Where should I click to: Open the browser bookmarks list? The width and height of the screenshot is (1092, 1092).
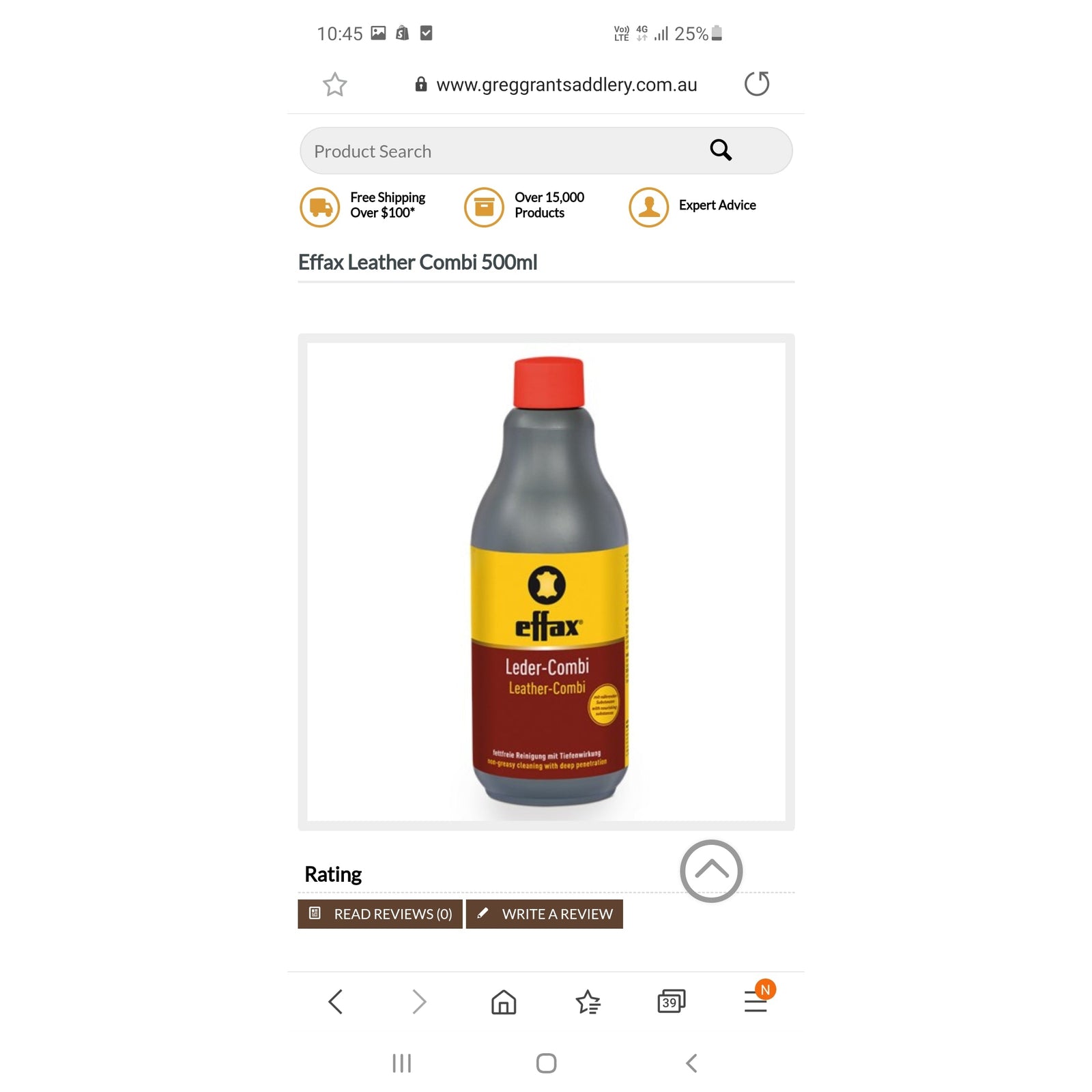coord(588,1002)
